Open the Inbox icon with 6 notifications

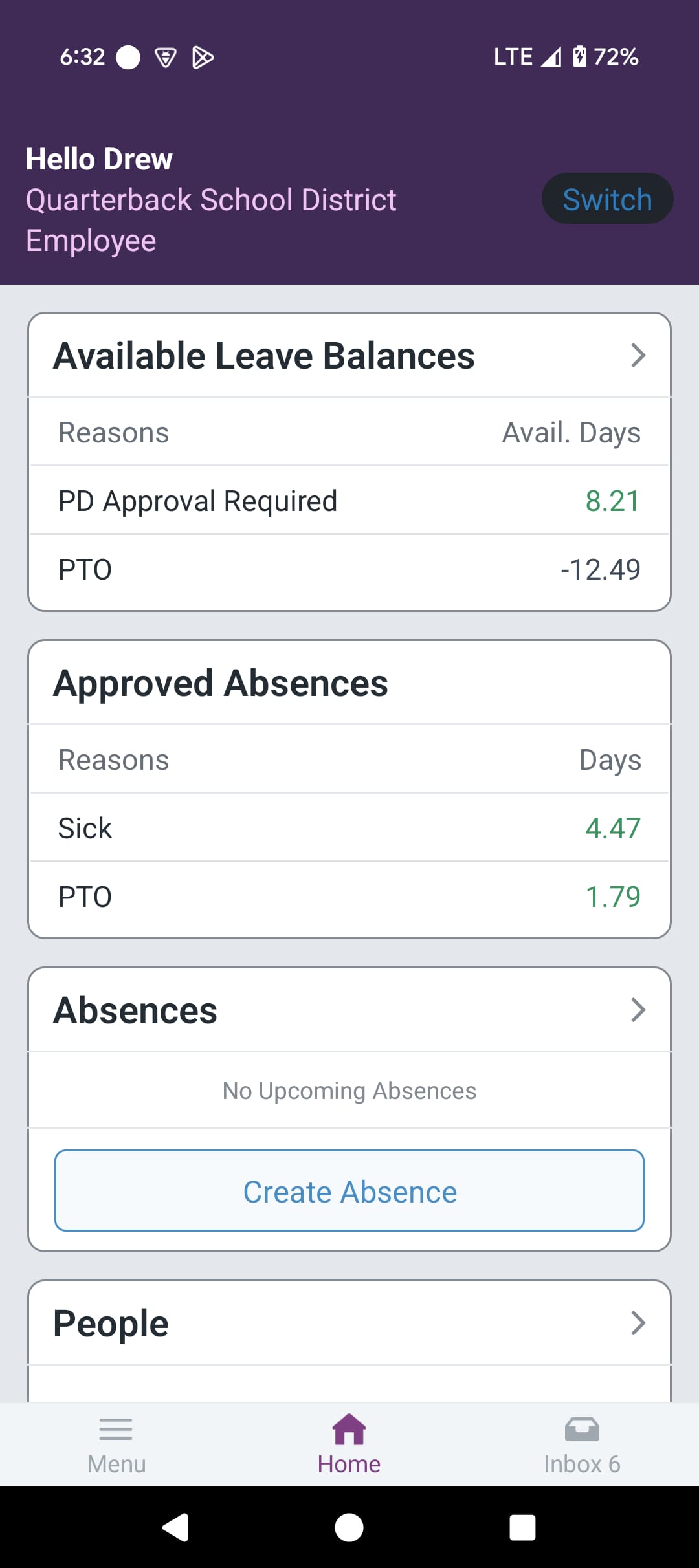[581, 1429]
